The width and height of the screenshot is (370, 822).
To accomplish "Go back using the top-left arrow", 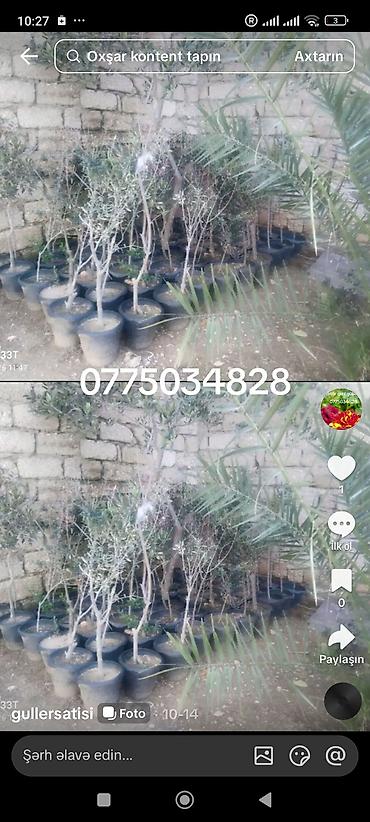I will 29,56.
